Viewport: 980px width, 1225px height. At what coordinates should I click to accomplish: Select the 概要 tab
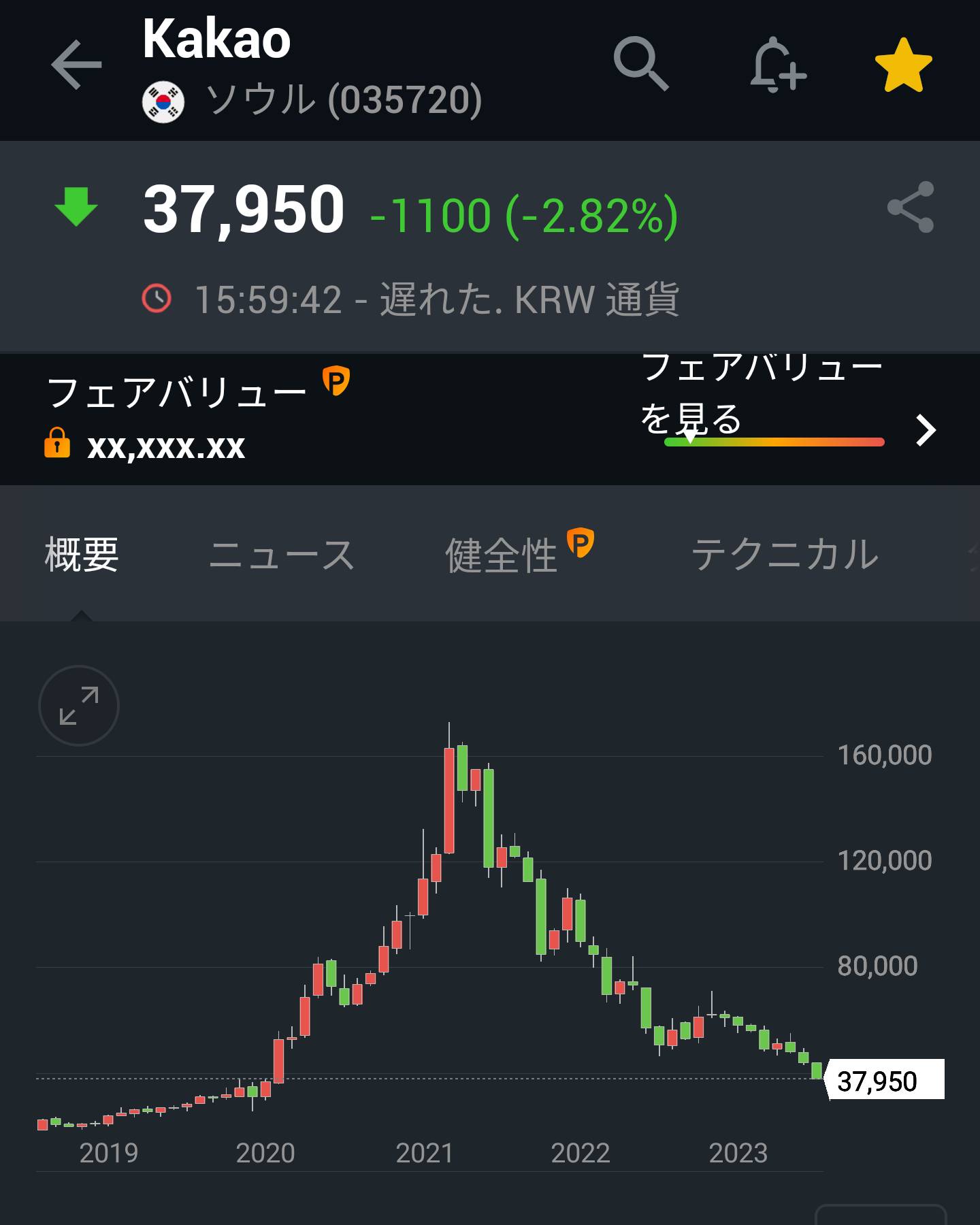82,555
